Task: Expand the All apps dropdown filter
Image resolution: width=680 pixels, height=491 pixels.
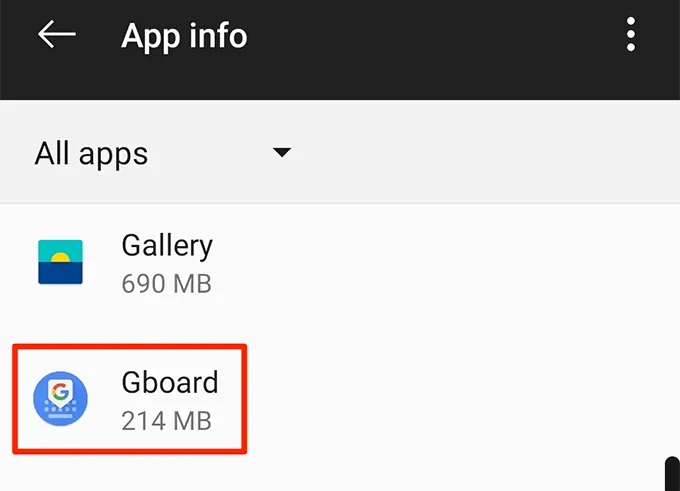Action: [x=281, y=153]
